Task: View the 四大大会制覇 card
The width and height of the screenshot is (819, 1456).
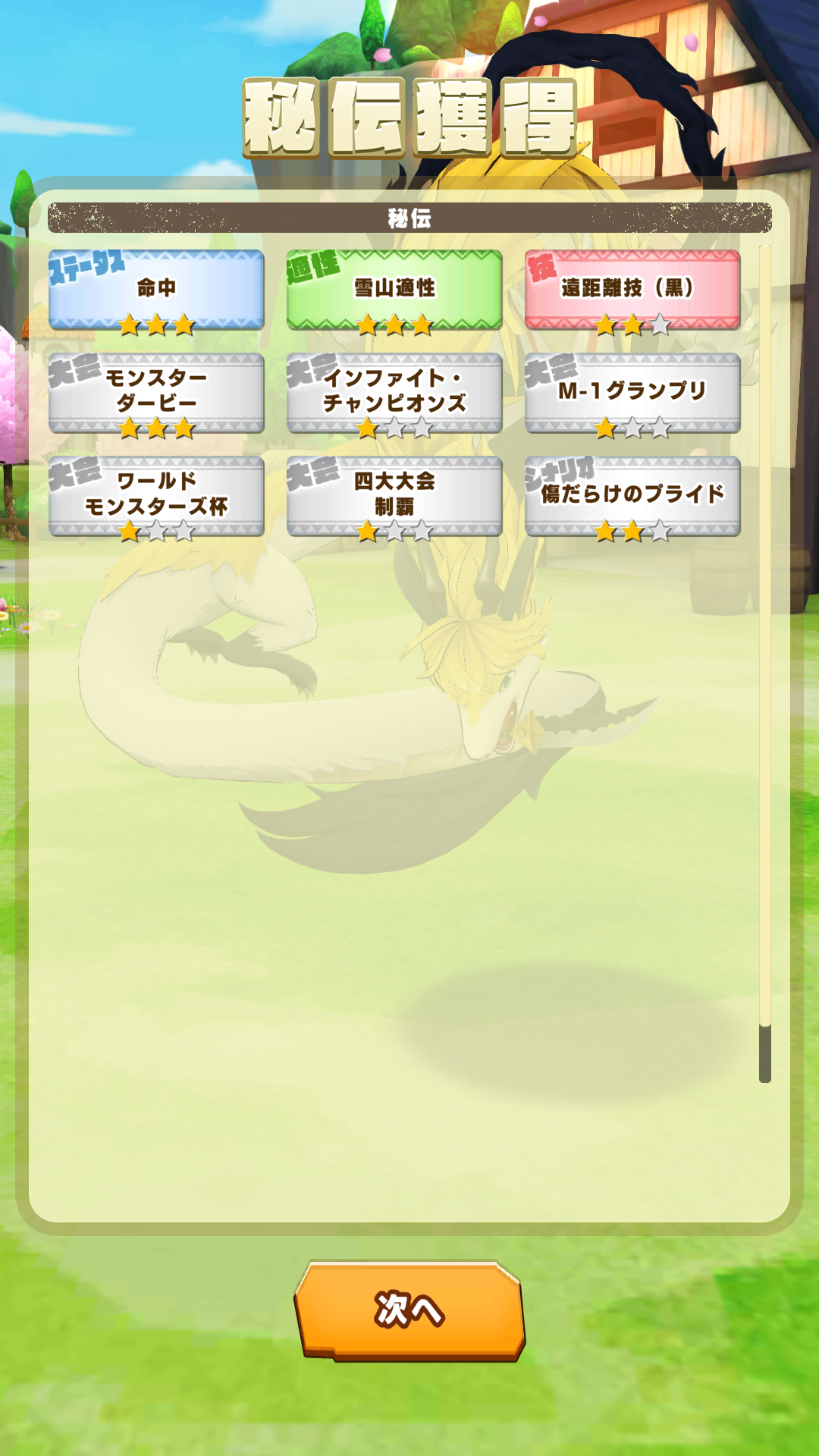Action: pos(394,496)
